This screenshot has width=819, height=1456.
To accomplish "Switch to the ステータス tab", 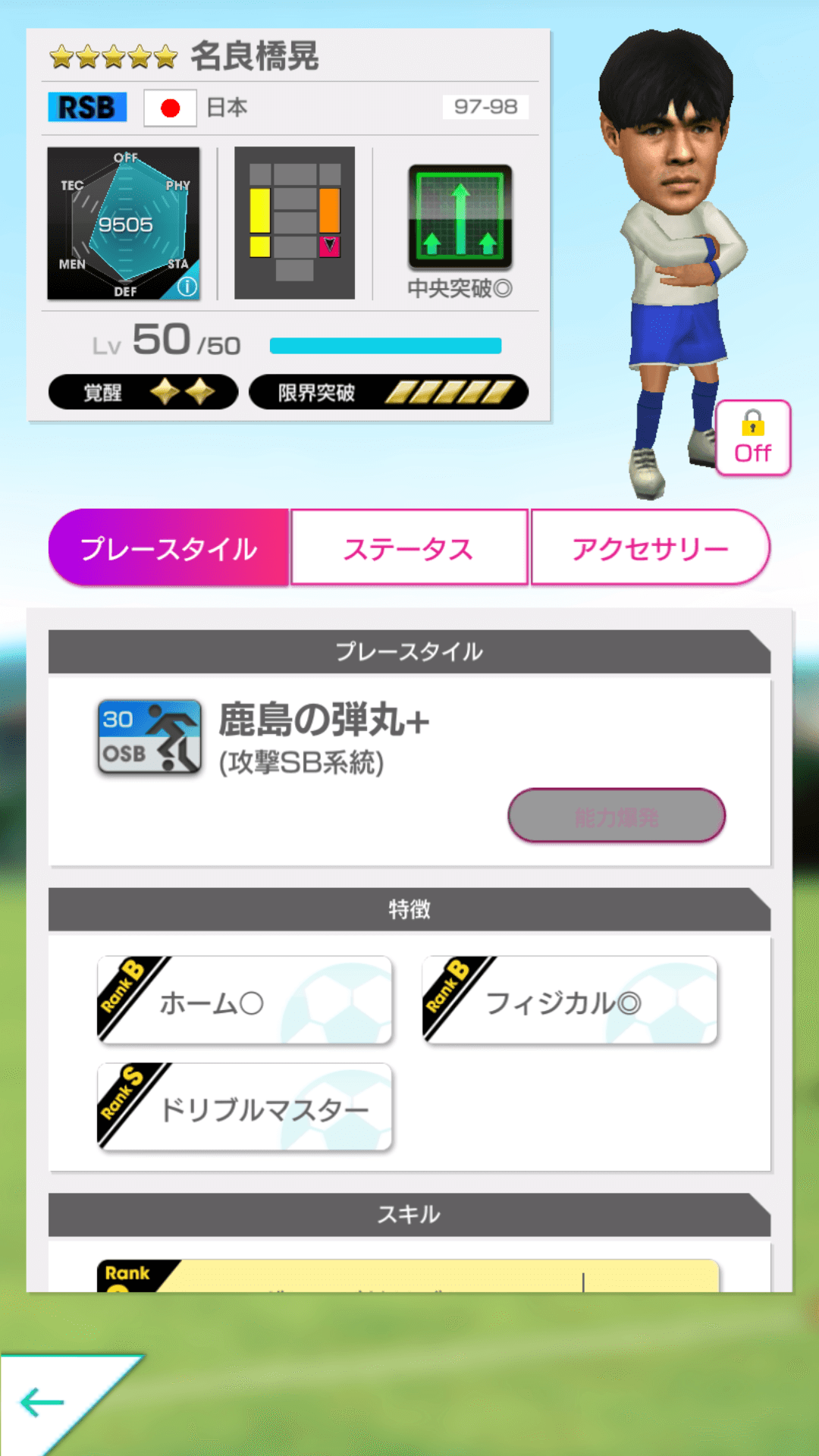I will [x=409, y=547].
